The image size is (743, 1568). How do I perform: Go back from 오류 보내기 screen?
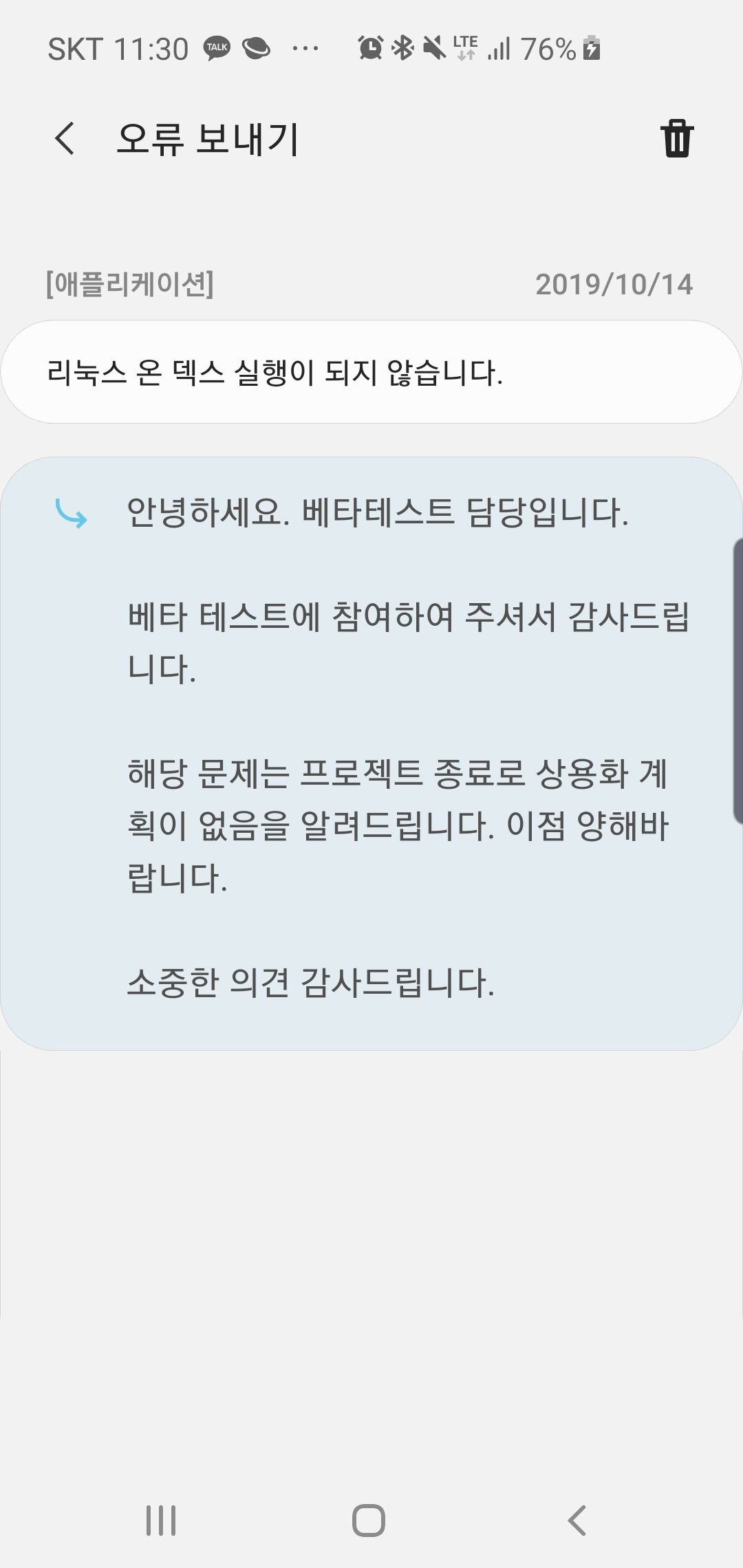[65, 138]
